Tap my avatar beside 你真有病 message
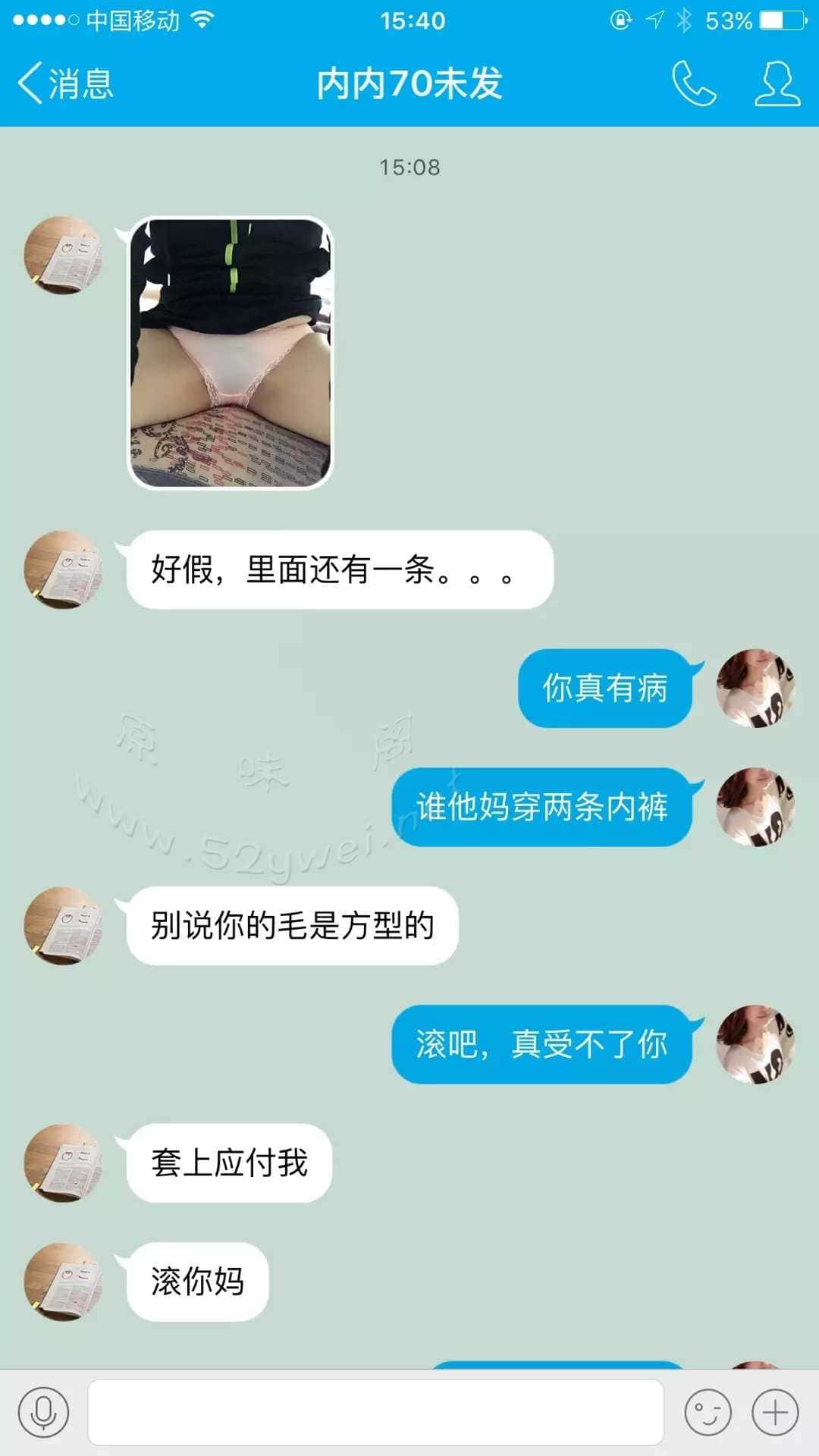The width and height of the screenshot is (819, 1456). pyautogui.click(x=755, y=689)
